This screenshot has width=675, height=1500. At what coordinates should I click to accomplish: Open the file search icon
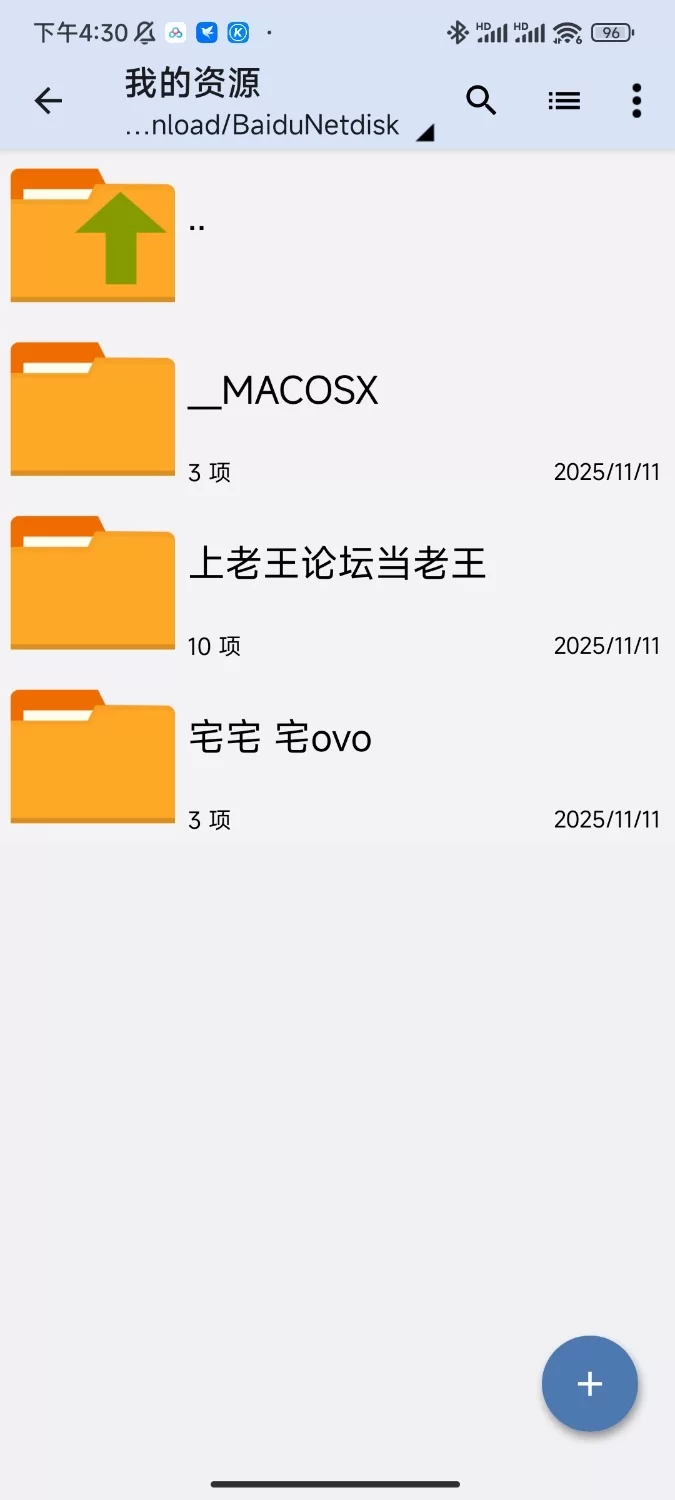pos(481,100)
